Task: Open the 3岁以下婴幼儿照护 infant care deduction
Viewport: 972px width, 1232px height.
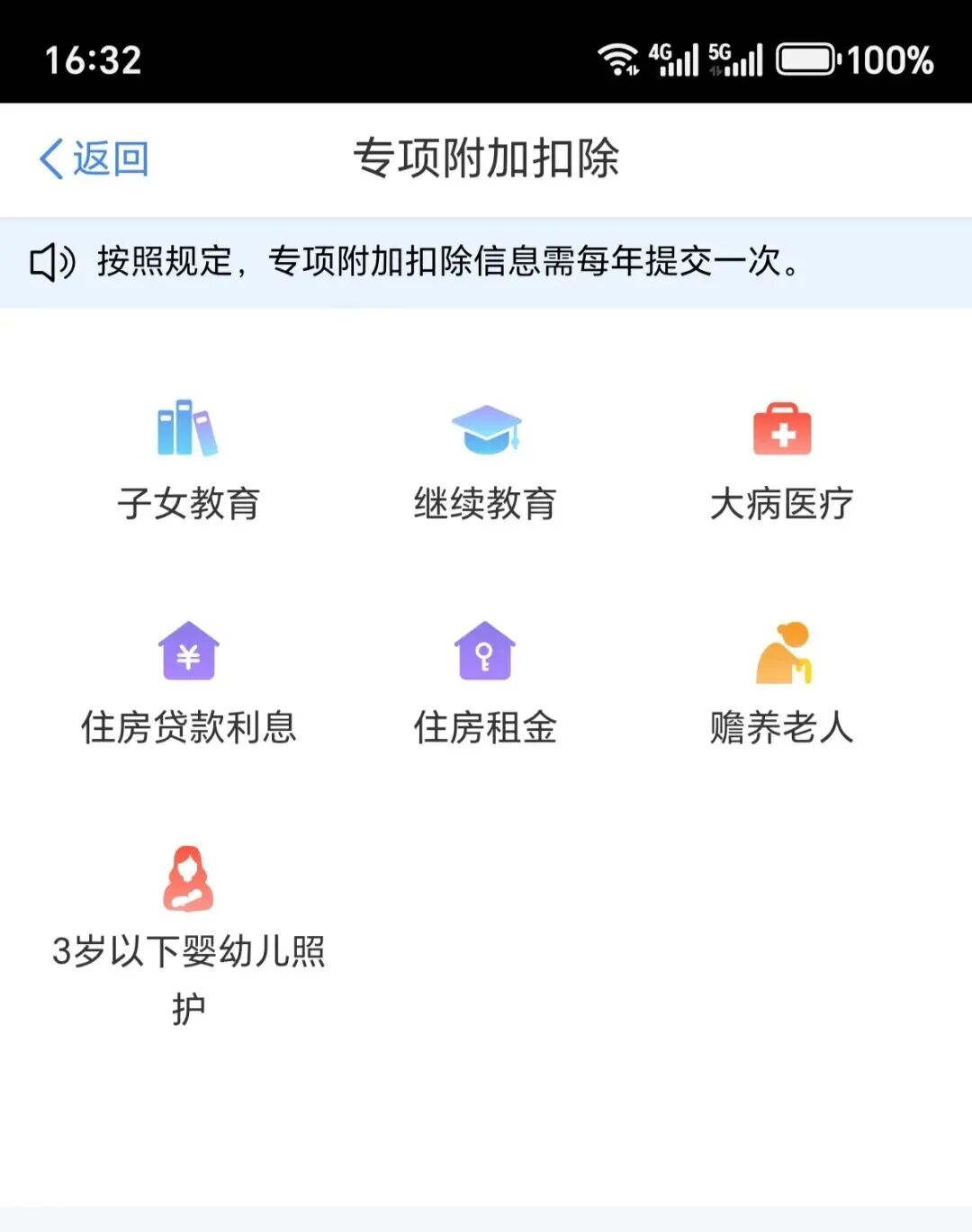Action: [189, 909]
